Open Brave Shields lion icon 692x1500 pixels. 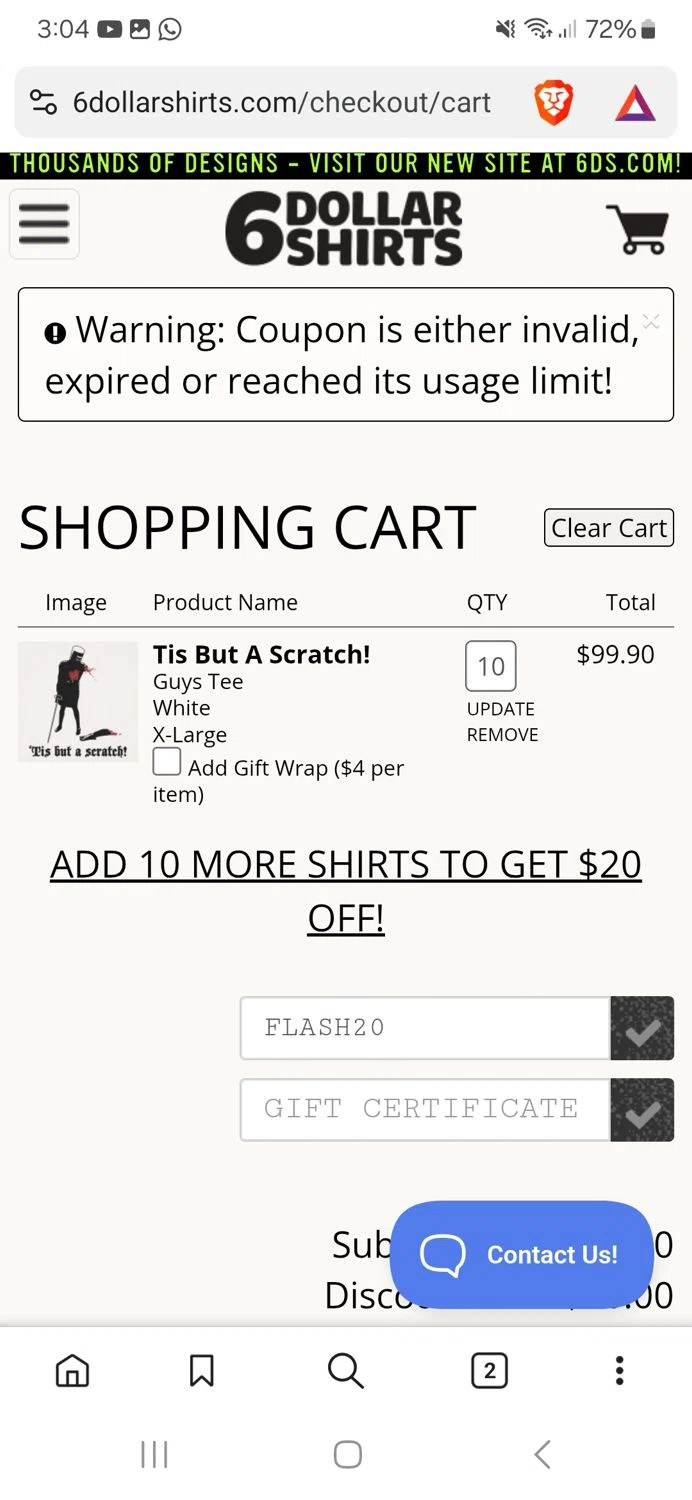(553, 102)
